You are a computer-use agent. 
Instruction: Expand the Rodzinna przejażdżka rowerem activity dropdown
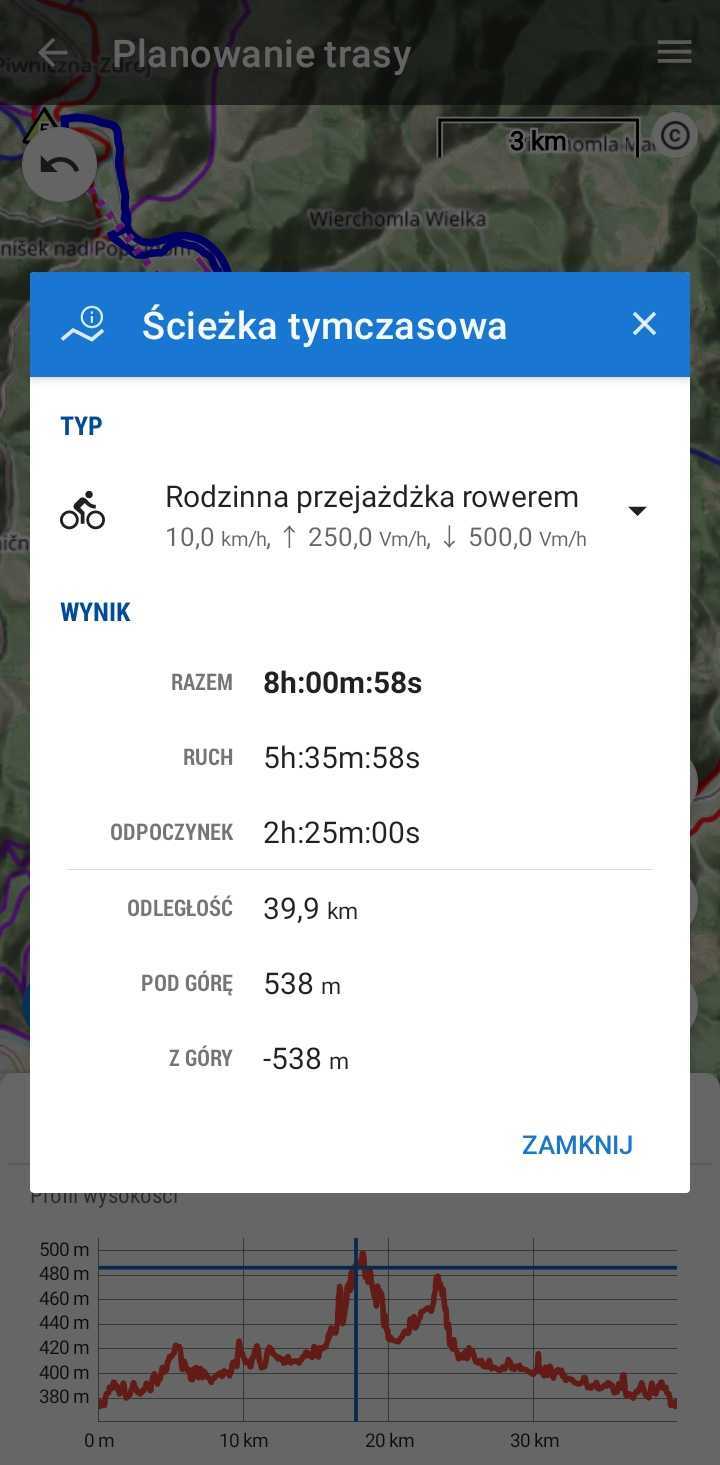637,511
